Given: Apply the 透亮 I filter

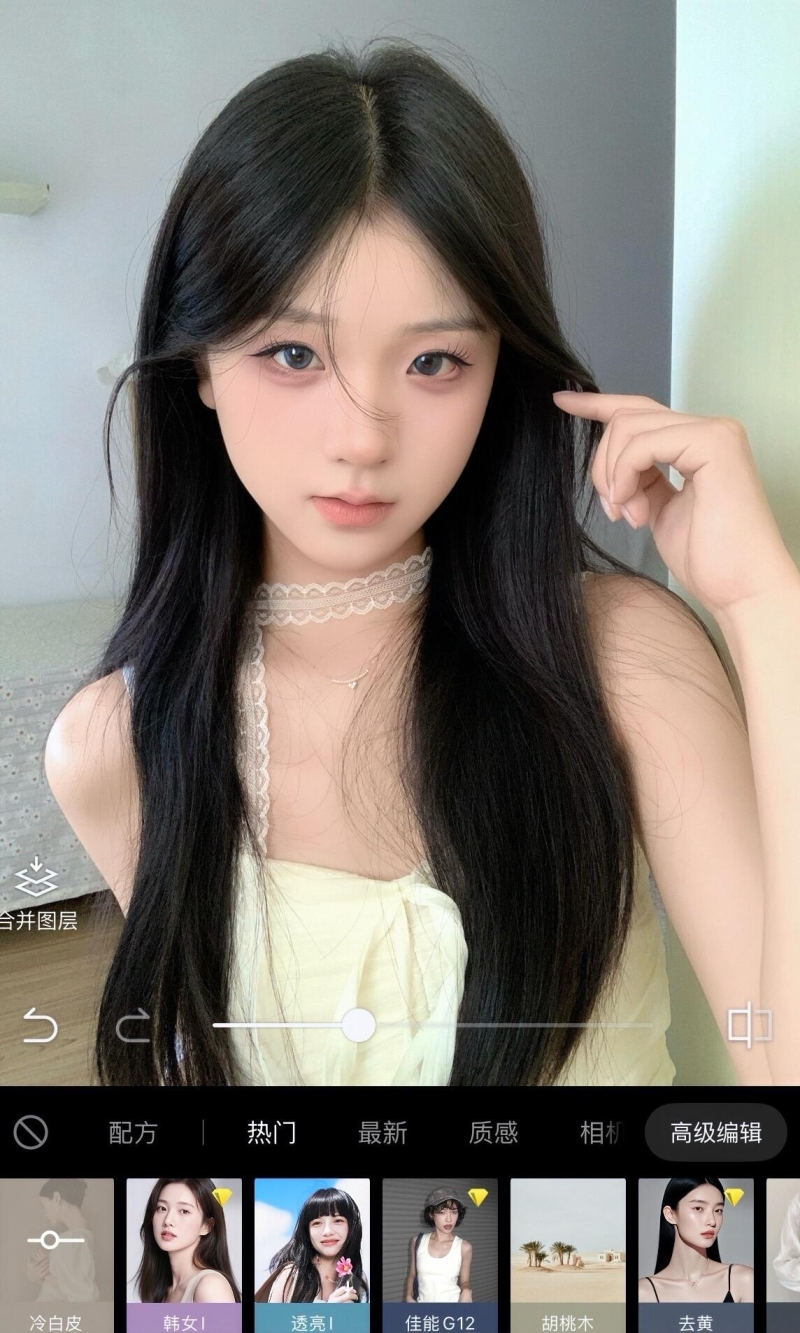Looking at the screenshot, I should pyautogui.click(x=312, y=1255).
